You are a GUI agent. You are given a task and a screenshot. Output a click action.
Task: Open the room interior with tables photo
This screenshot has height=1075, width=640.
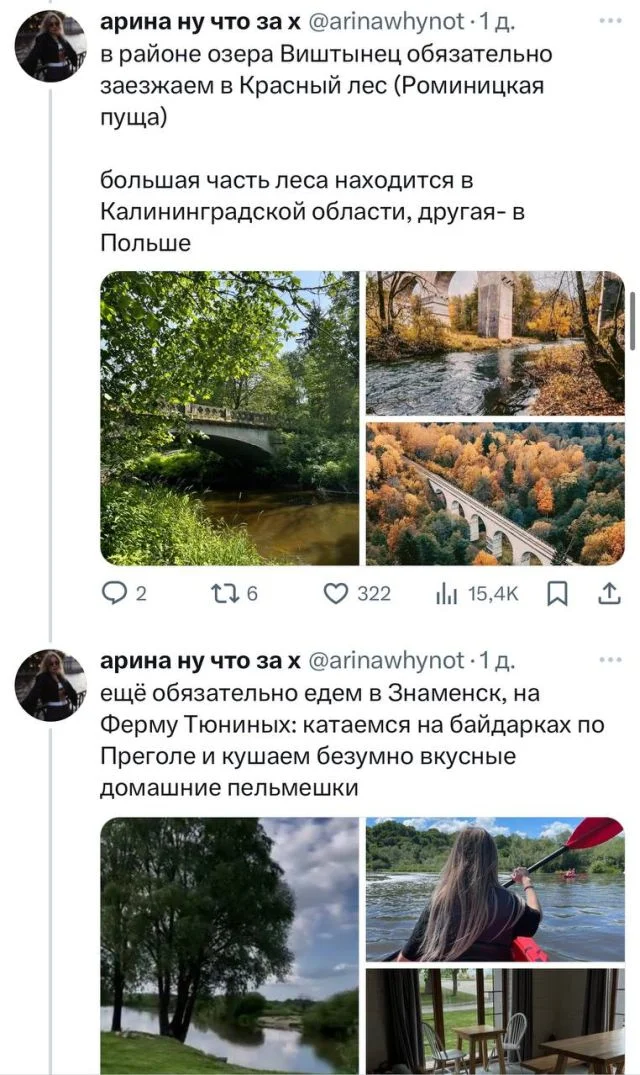click(x=494, y=1020)
